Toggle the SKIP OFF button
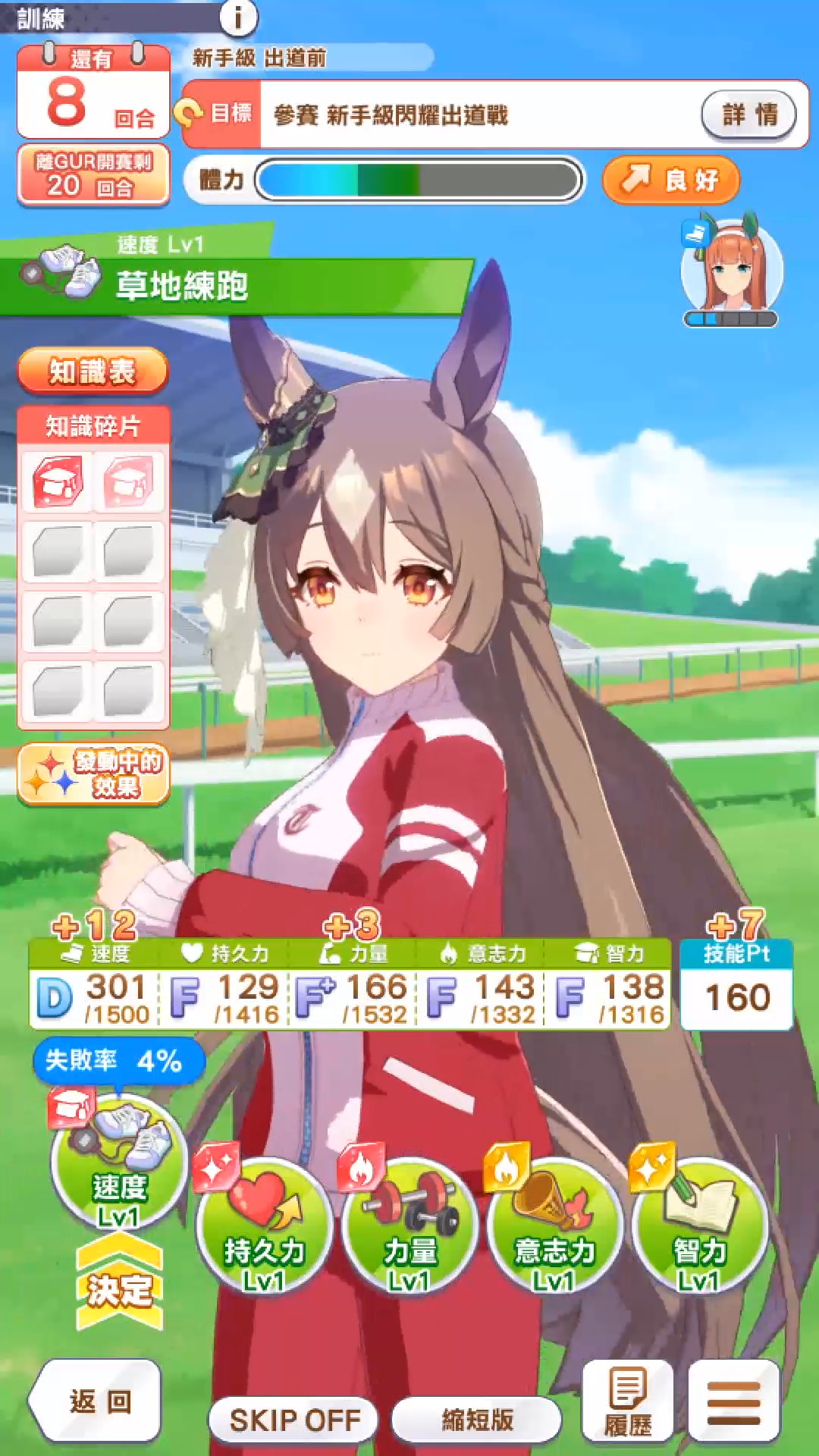Viewport: 819px width, 1456px height. tap(294, 1419)
